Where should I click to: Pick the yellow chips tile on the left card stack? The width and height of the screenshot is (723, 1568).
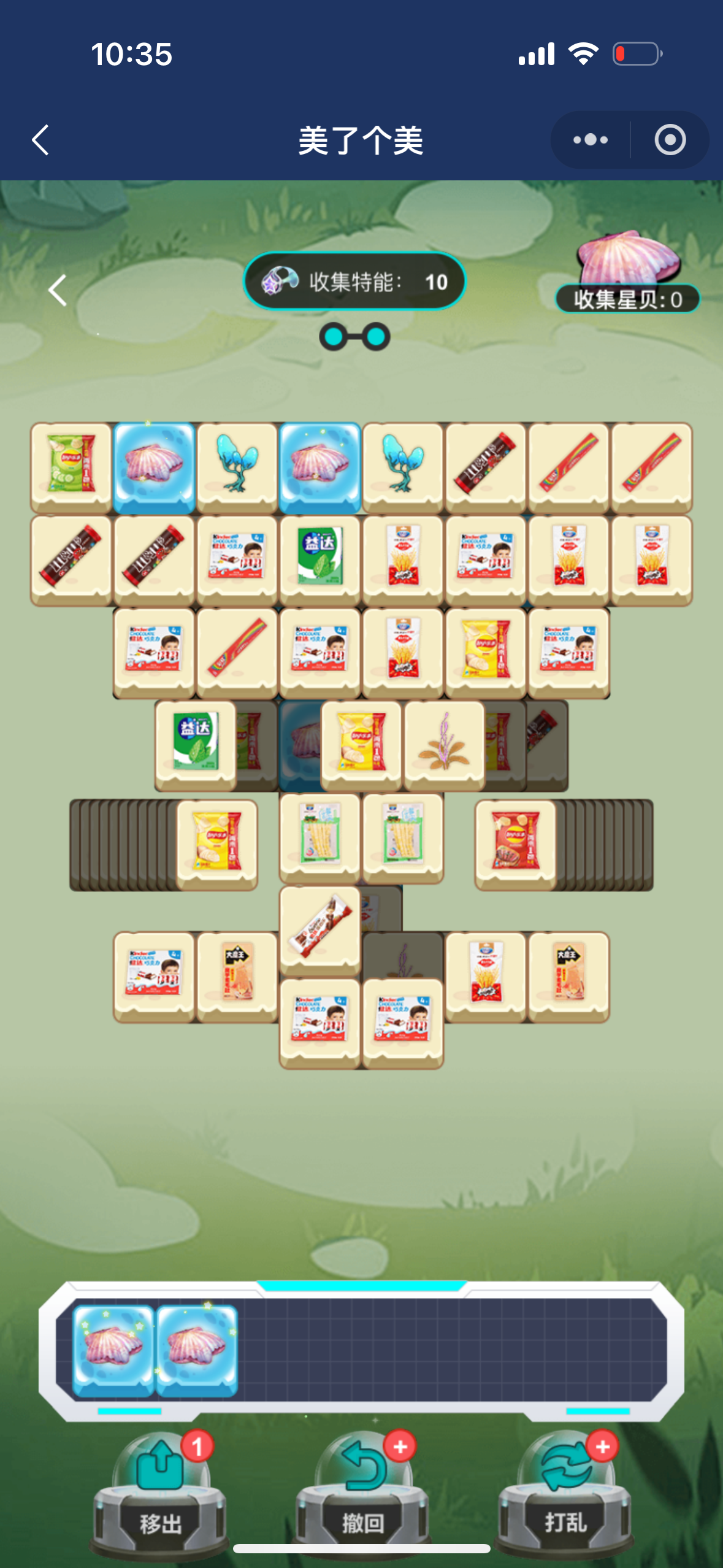[x=216, y=842]
